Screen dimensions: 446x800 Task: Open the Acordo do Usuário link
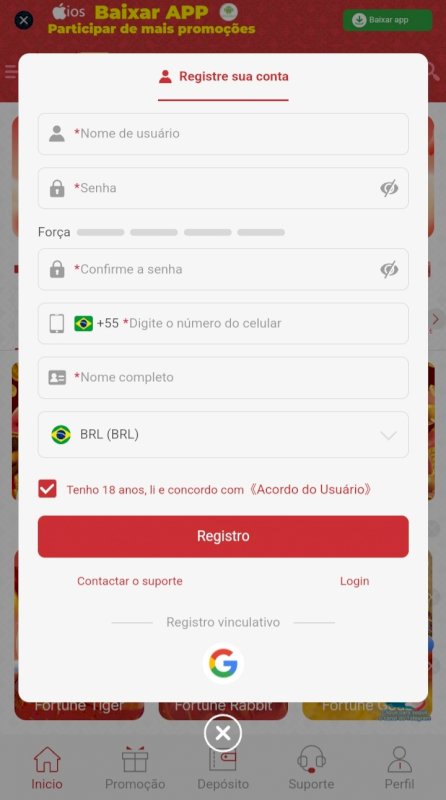tap(310, 489)
